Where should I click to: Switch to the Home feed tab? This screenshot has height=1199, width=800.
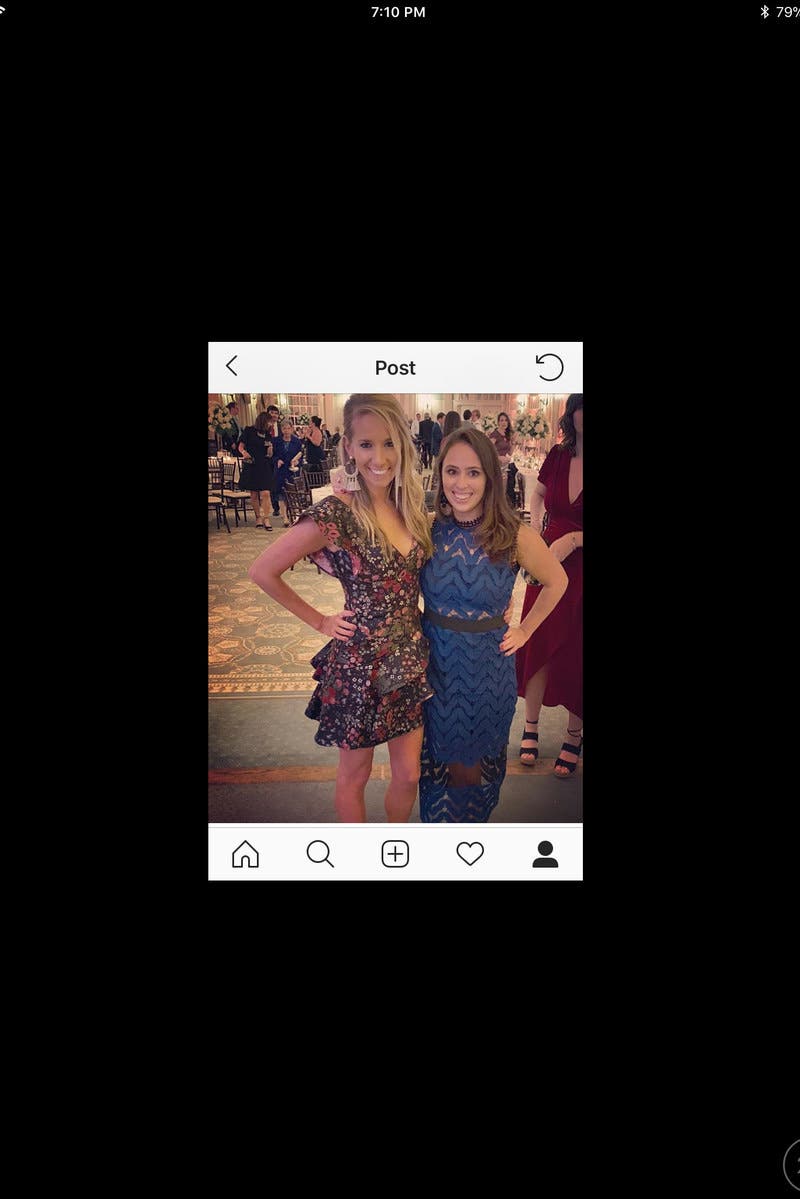click(x=245, y=854)
